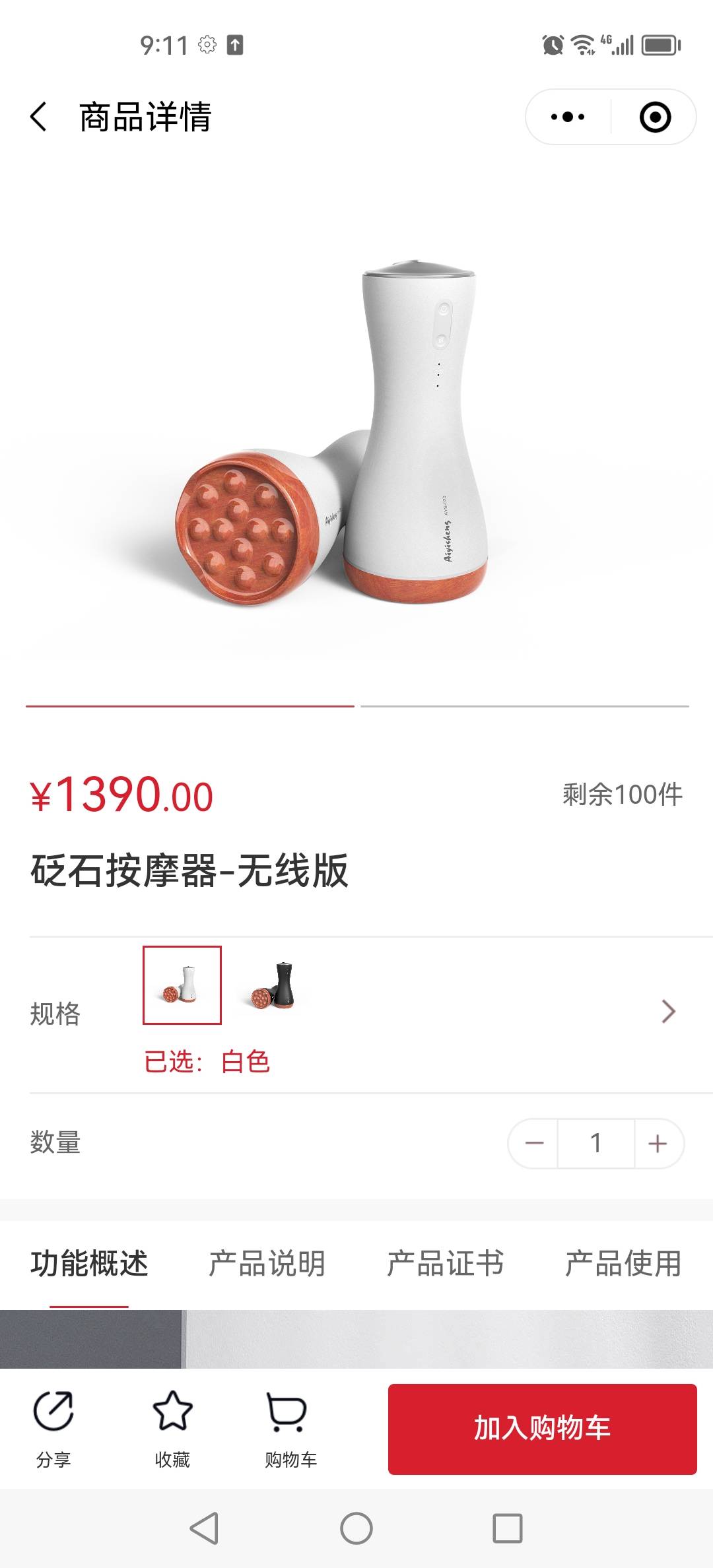Screen dimensions: 713x1568
Task: Go back from the 商品详情 page
Action: pos(40,117)
